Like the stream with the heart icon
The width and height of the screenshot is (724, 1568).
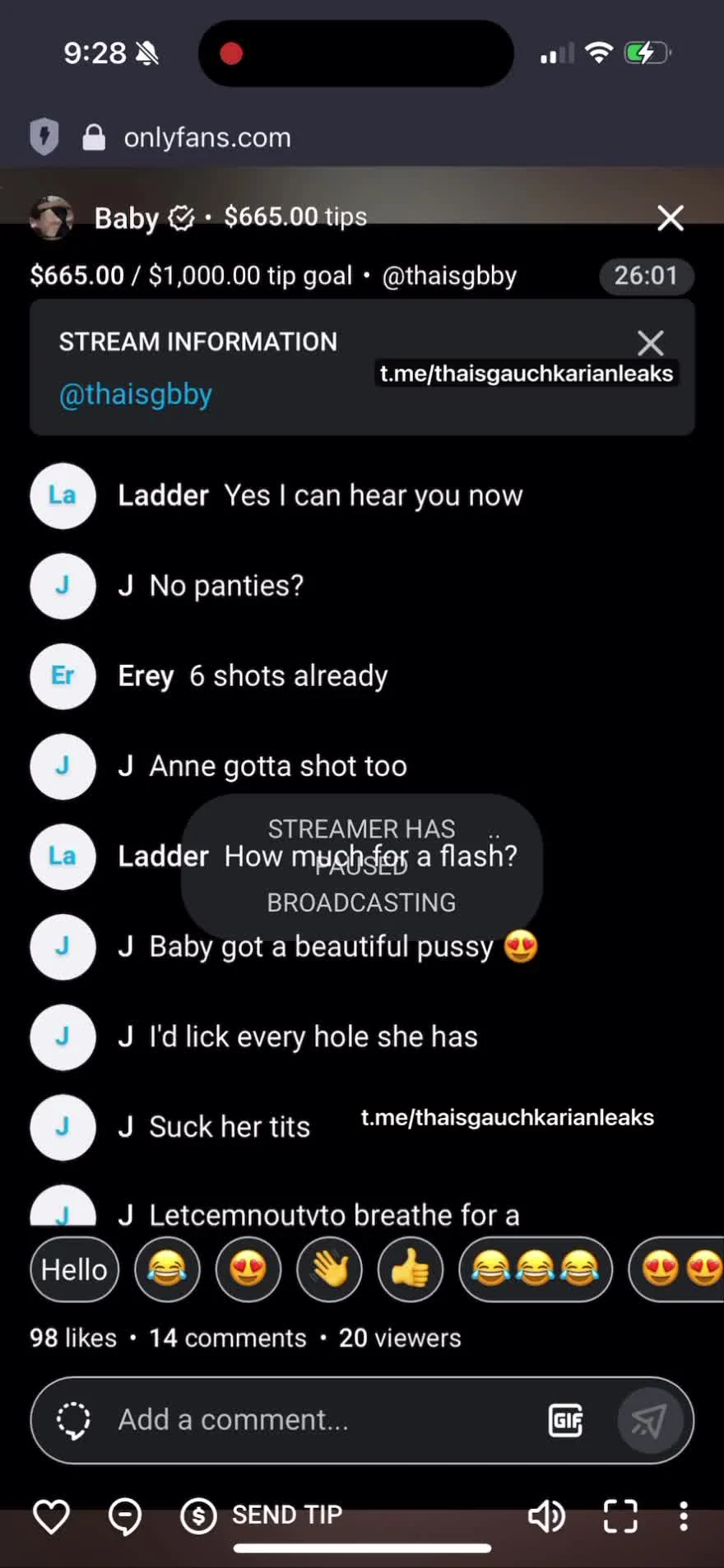51,1515
